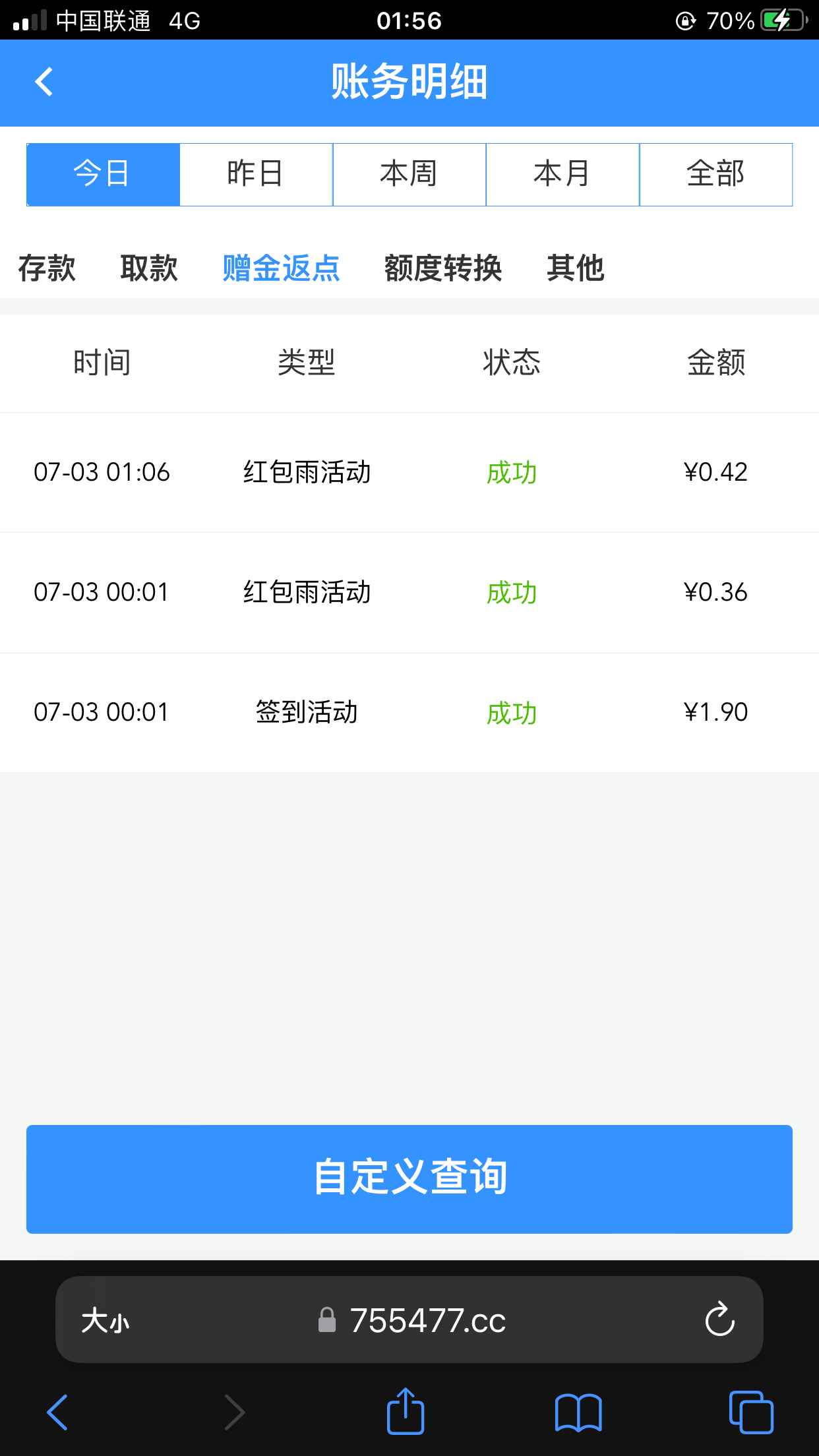Go to the previous browser page
Viewport: 819px width, 1456px height.
[57, 1412]
